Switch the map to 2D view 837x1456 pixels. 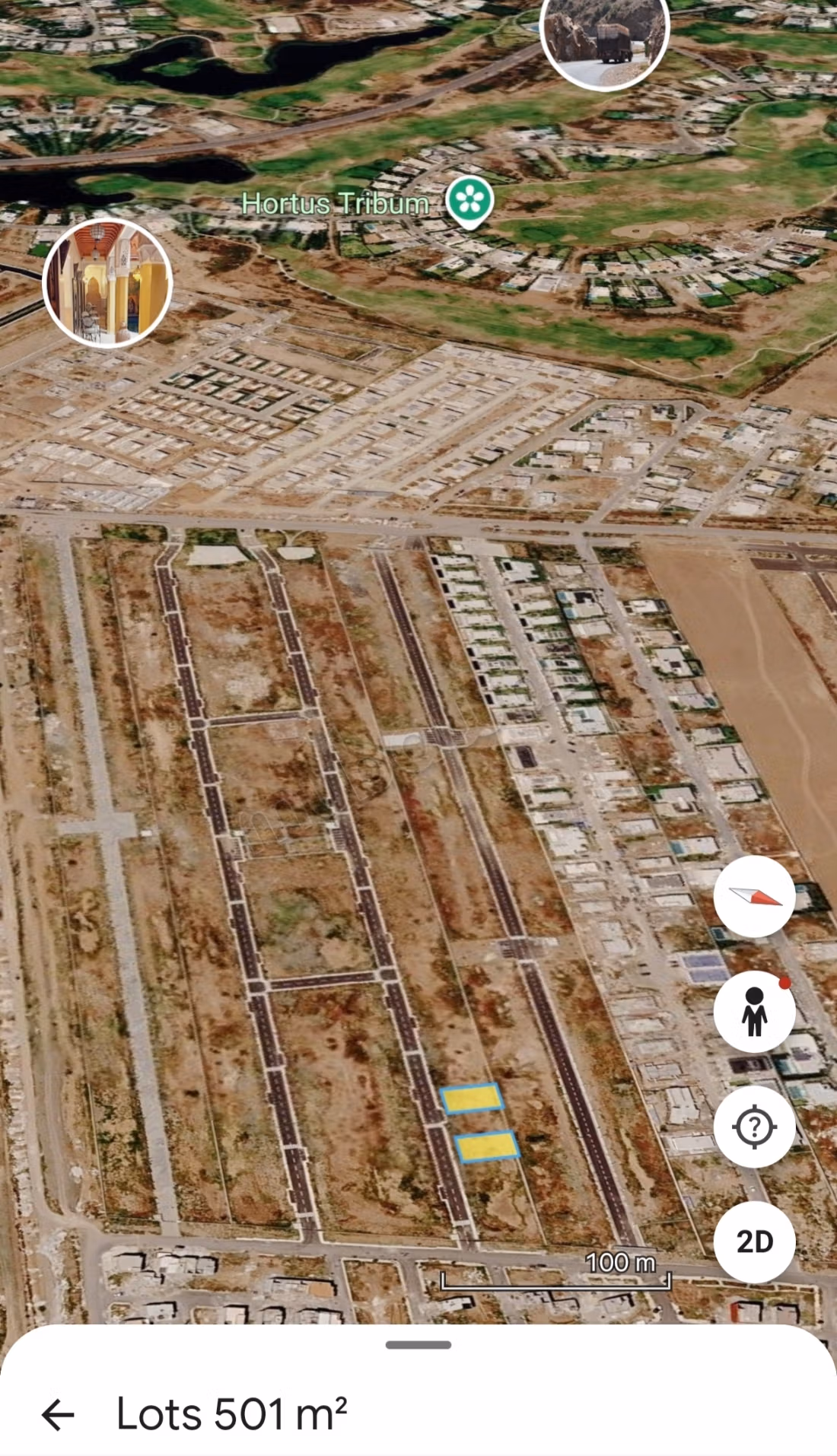[x=754, y=1242]
